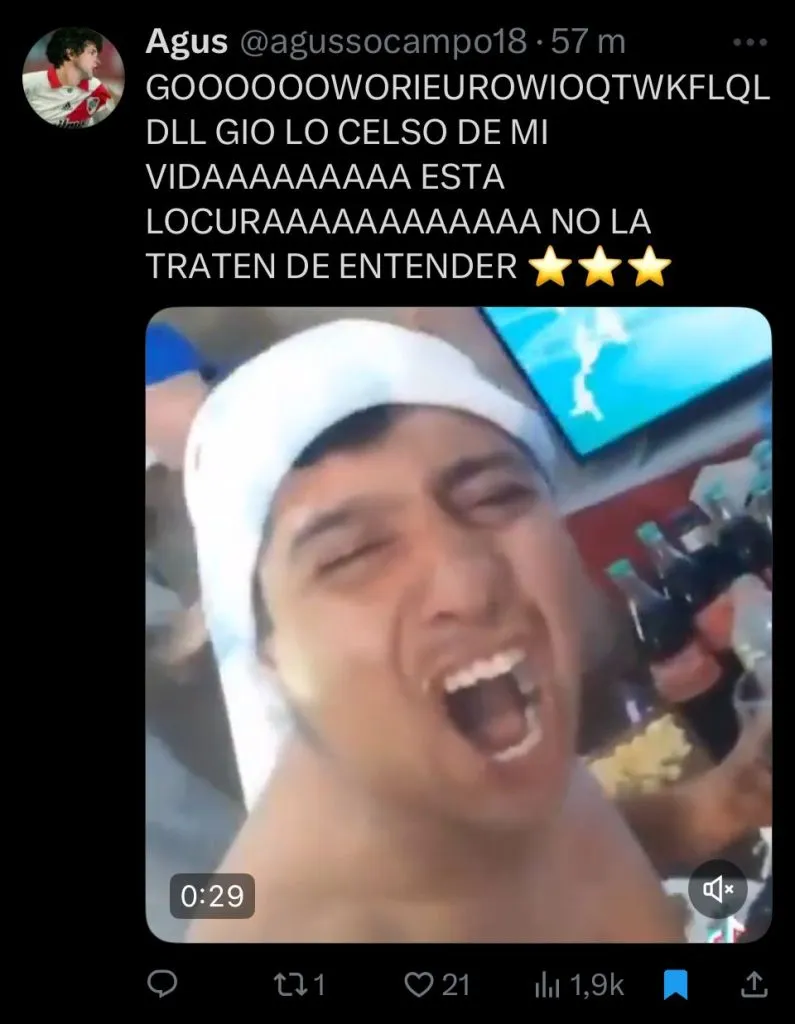Viewport: 795px width, 1024px height.
Task: Remove the bookmark from this tweet
Action: point(676,985)
